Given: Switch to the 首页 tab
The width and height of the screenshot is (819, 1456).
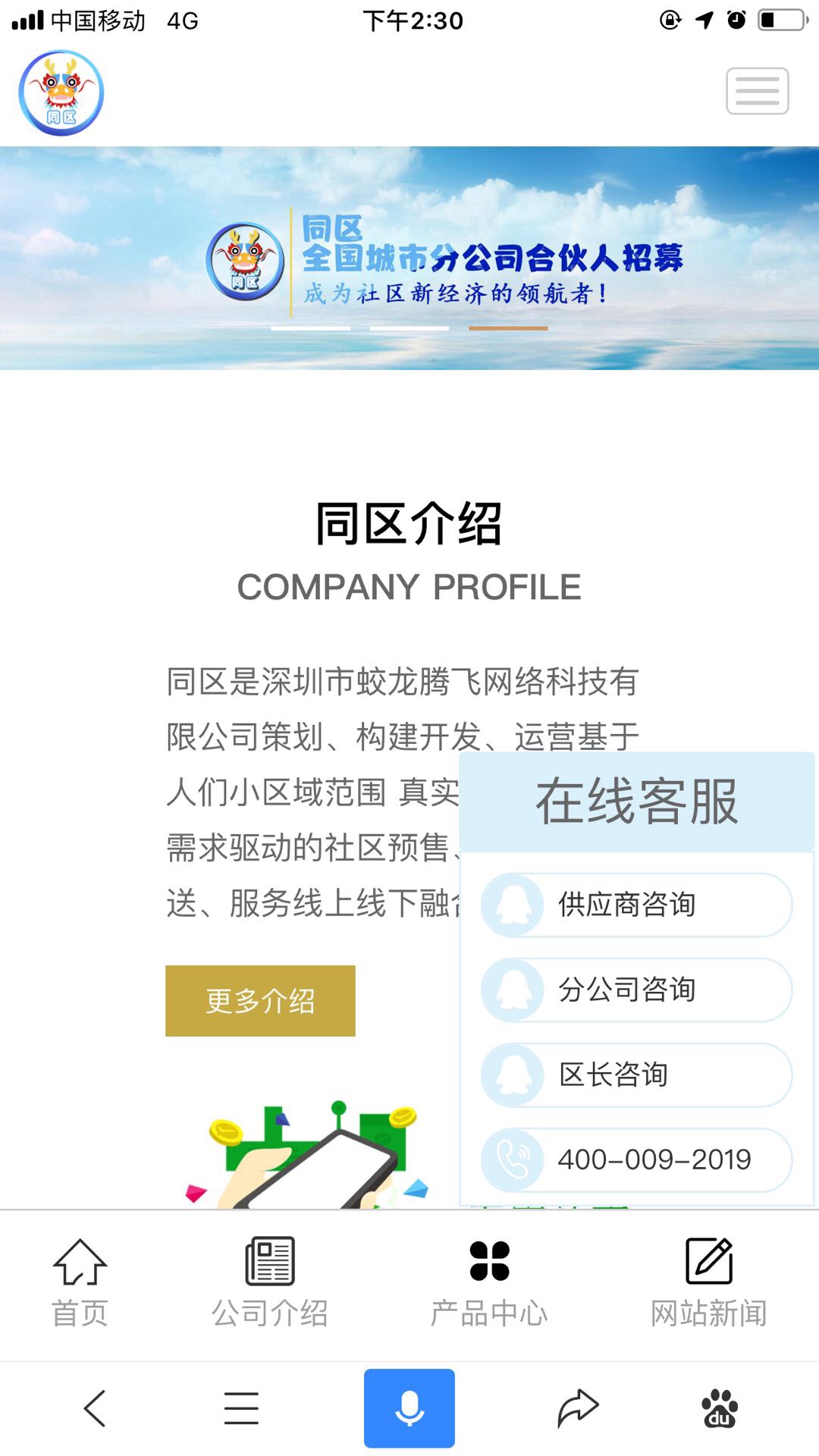Looking at the screenshot, I should pos(80,1283).
